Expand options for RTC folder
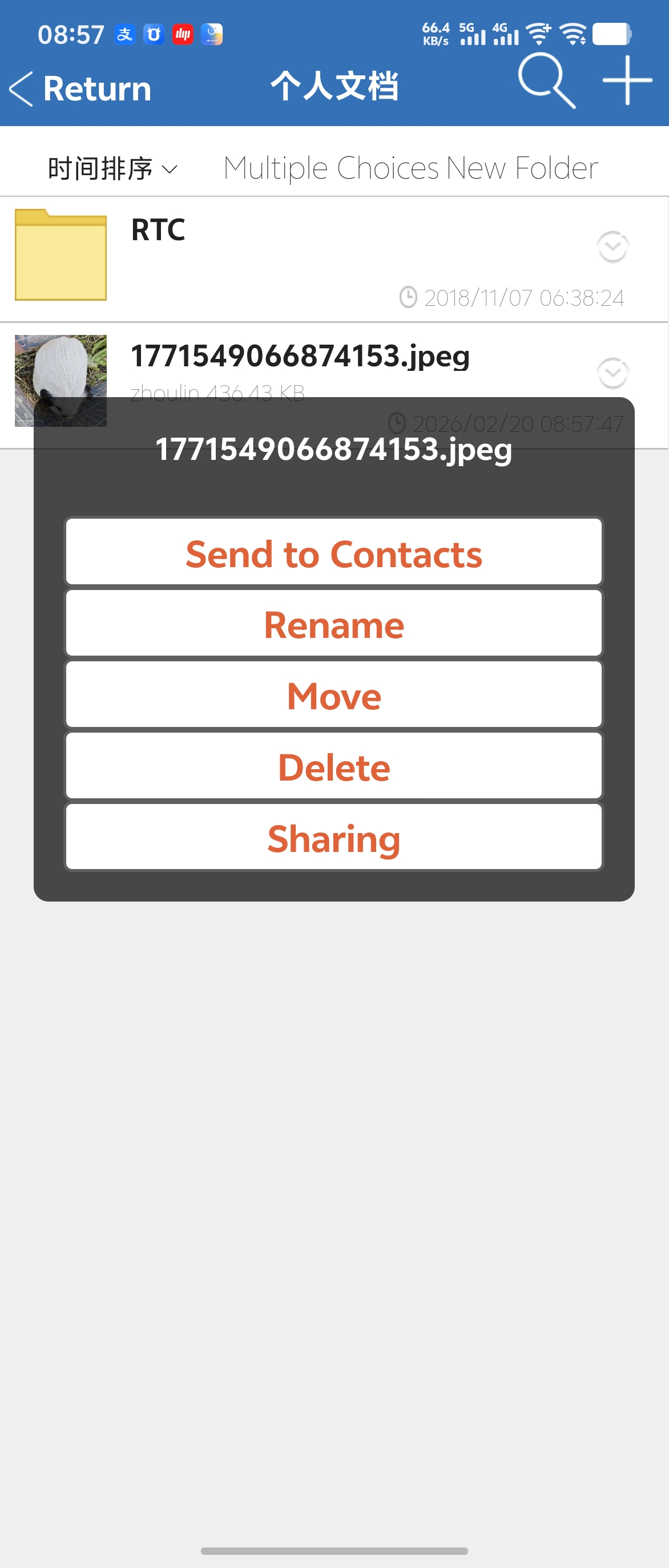The image size is (669, 1568). point(612,246)
